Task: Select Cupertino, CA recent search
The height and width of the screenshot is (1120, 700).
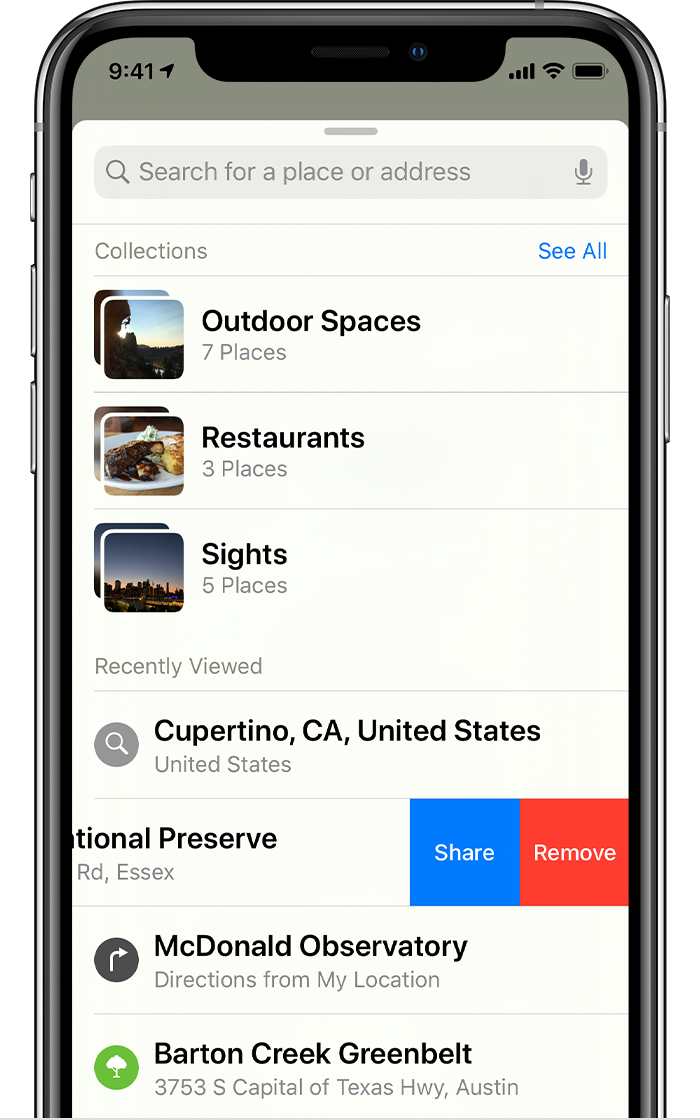Action: (346, 745)
